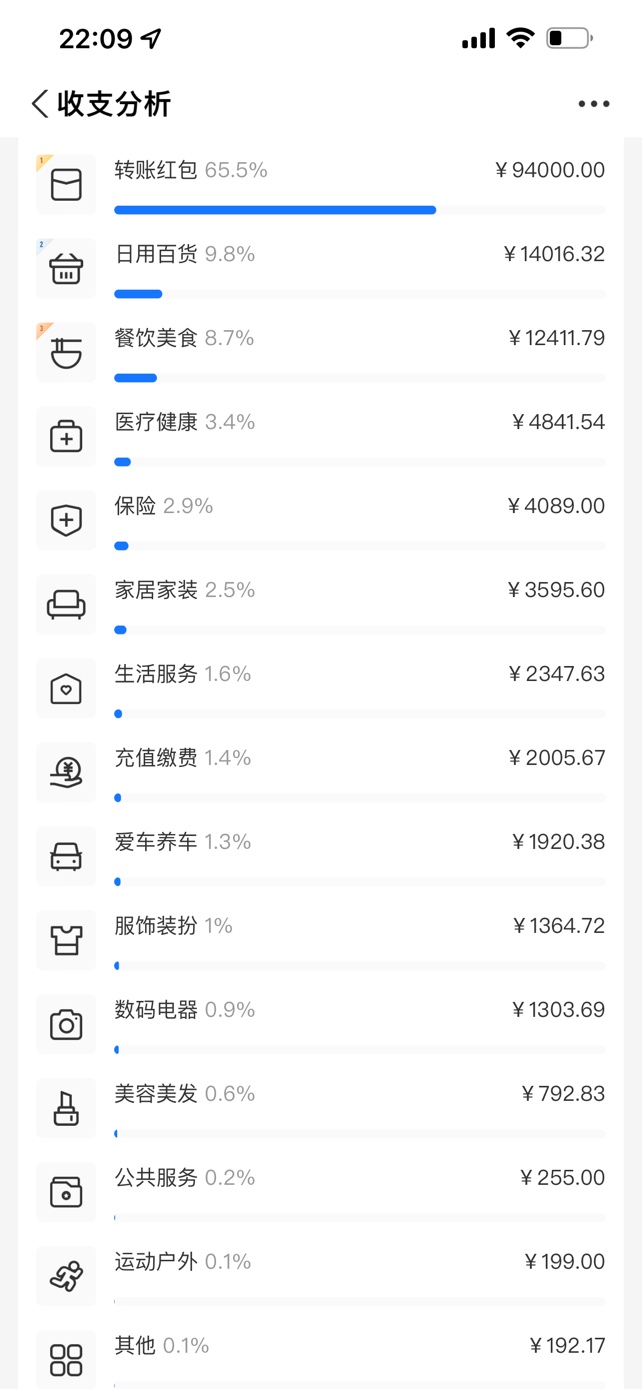This screenshot has height=1389, width=642.
Task: Select 充值缴费 category
Action: pyautogui.click(x=321, y=772)
